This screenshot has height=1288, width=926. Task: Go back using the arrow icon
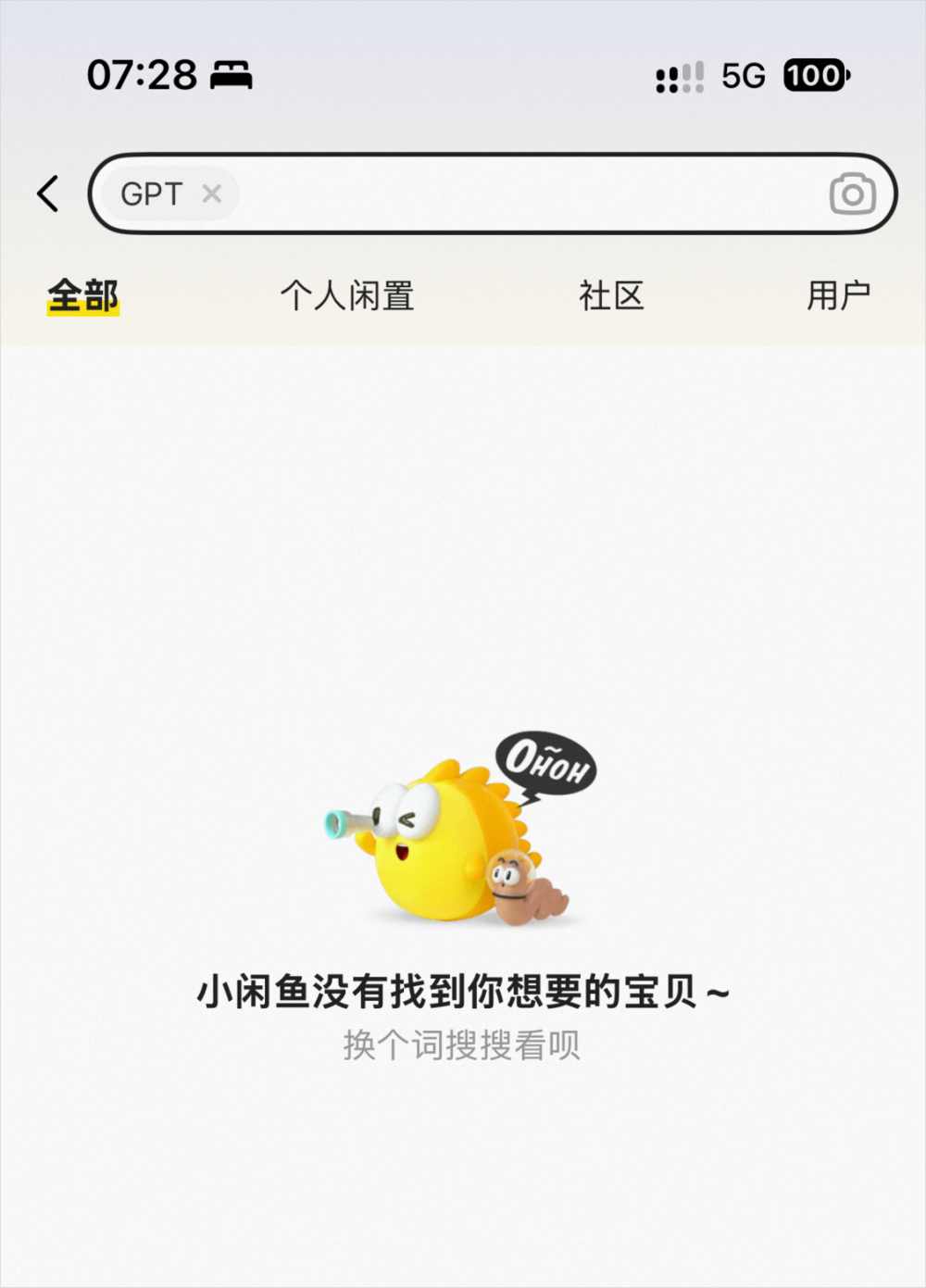pyautogui.click(x=48, y=194)
